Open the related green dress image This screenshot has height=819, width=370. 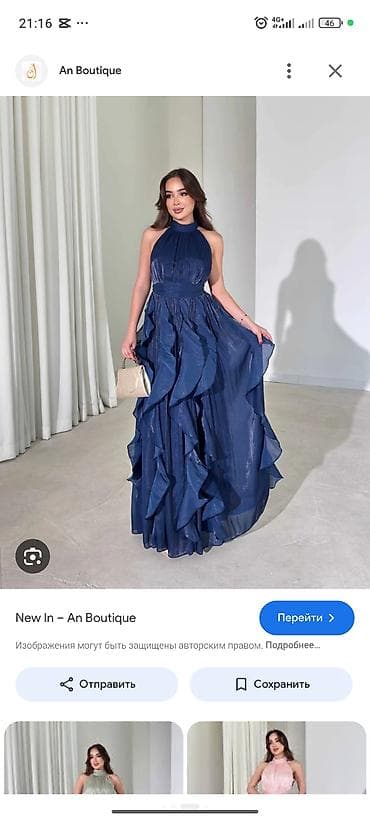coord(94,758)
